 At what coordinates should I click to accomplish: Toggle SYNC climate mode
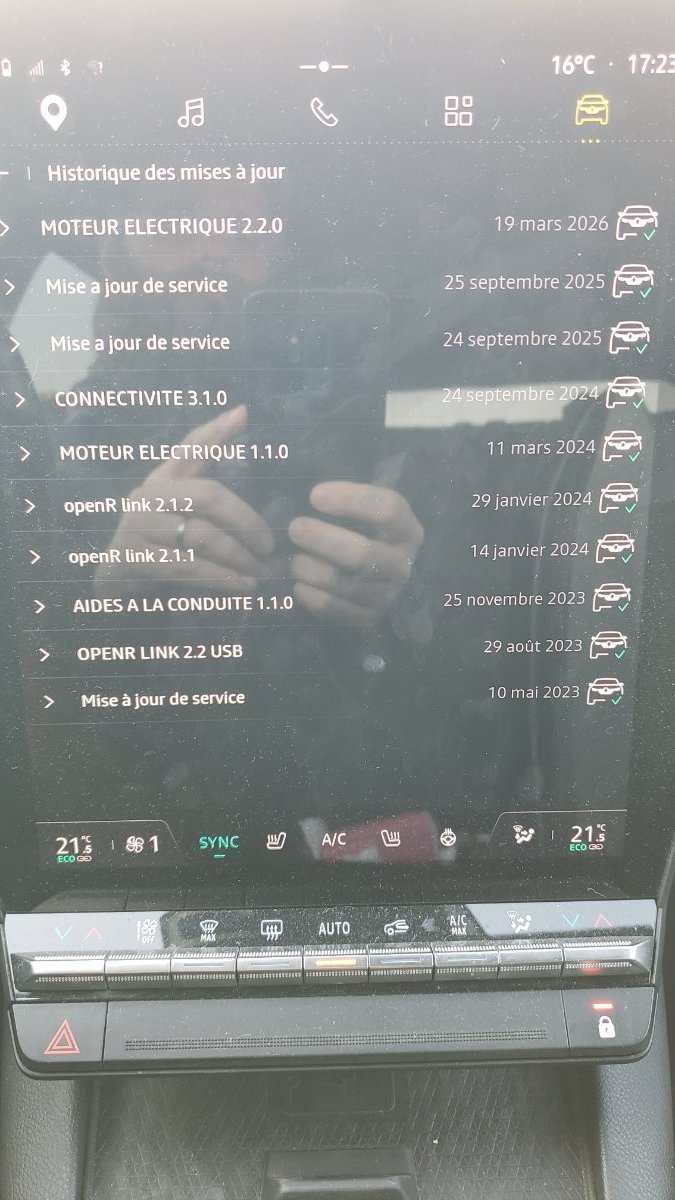coord(218,843)
